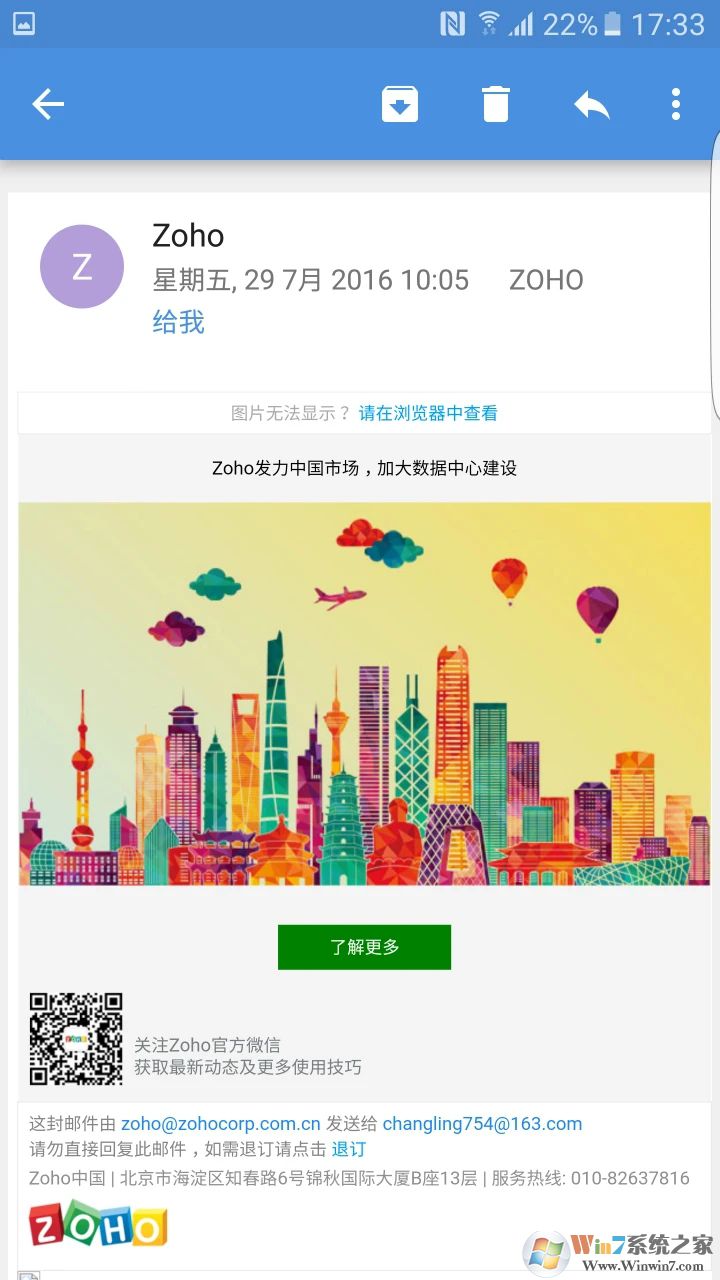Viewport: 720px width, 1280px height.
Task: Expand recipient details via 给我
Action: 178,322
